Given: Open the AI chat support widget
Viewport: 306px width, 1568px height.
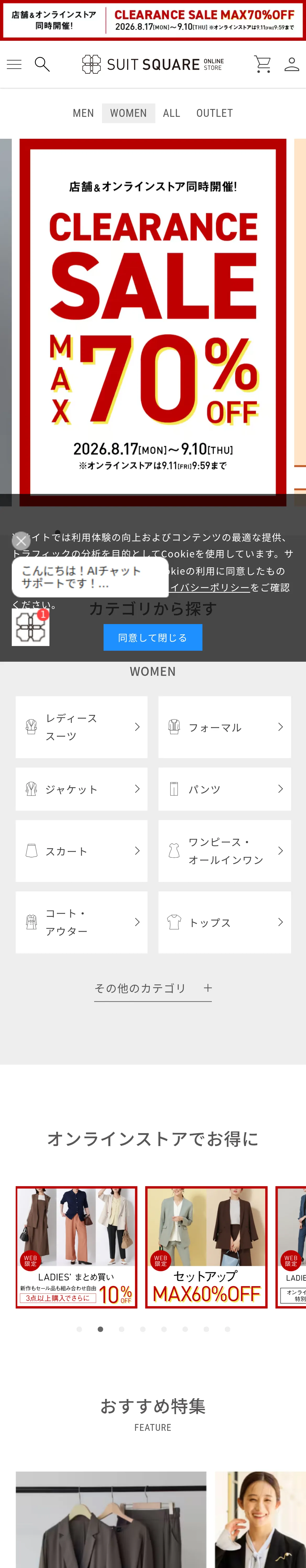Looking at the screenshot, I should click(31, 627).
